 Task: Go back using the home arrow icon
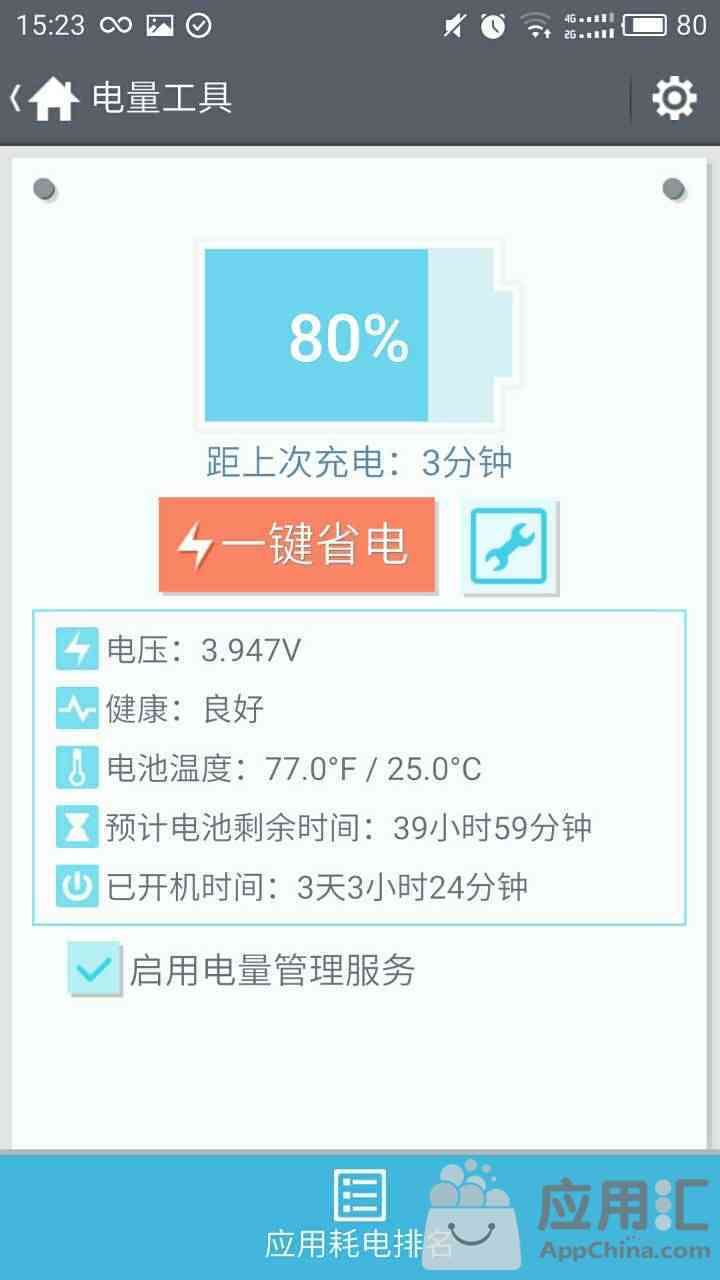pyautogui.click(x=45, y=98)
